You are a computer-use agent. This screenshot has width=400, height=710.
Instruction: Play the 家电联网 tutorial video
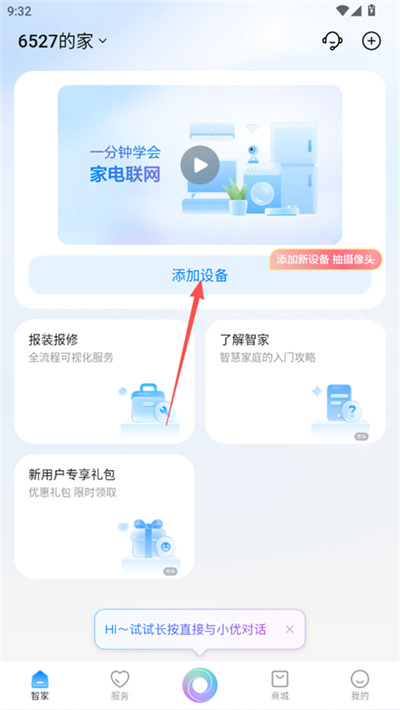[x=200, y=165]
